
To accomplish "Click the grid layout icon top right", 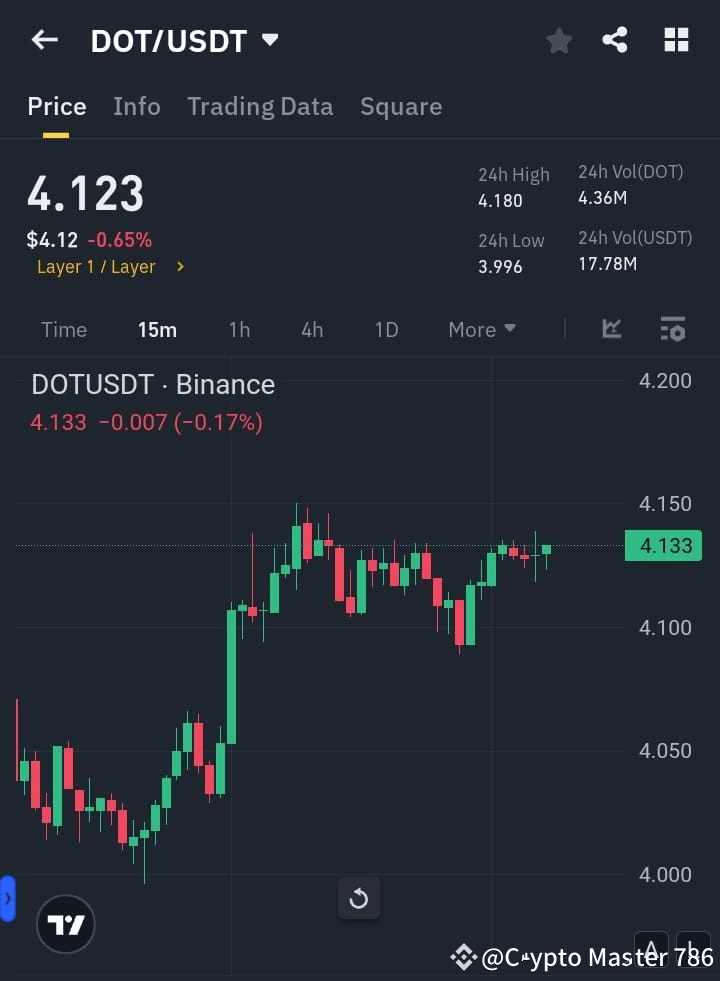I will click(x=676, y=40).
